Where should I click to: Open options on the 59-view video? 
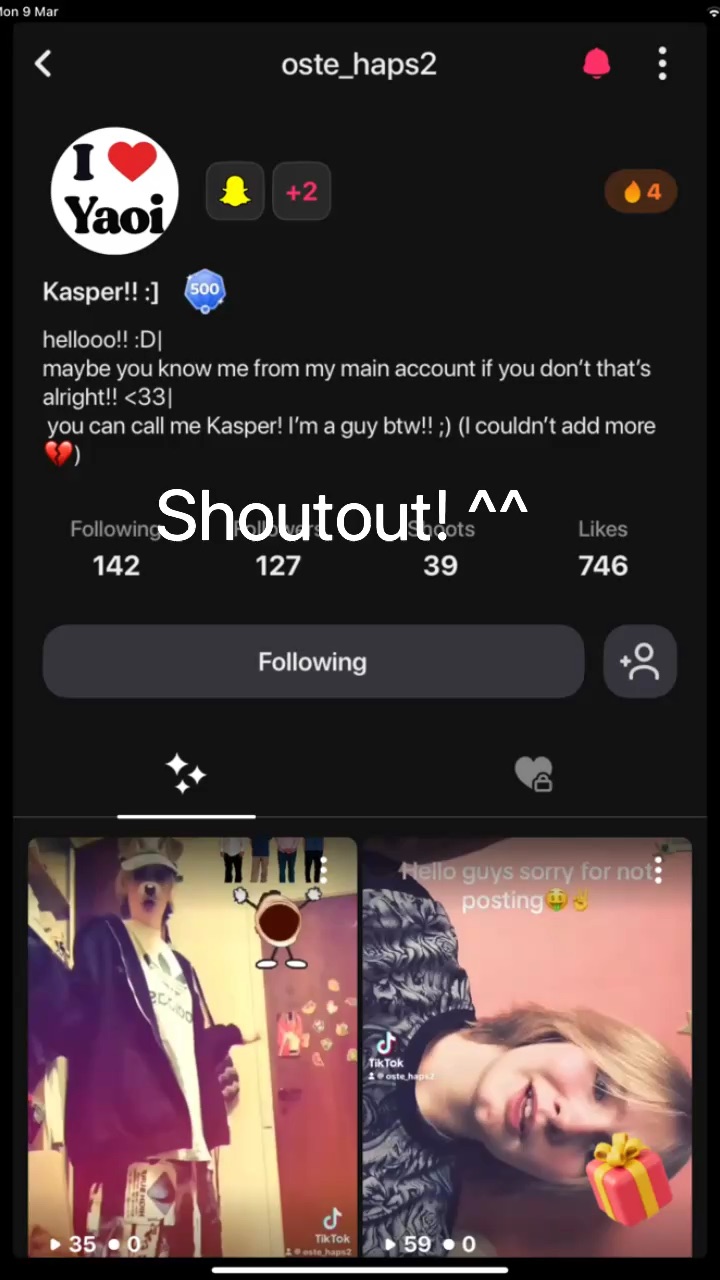coord(658,870)
